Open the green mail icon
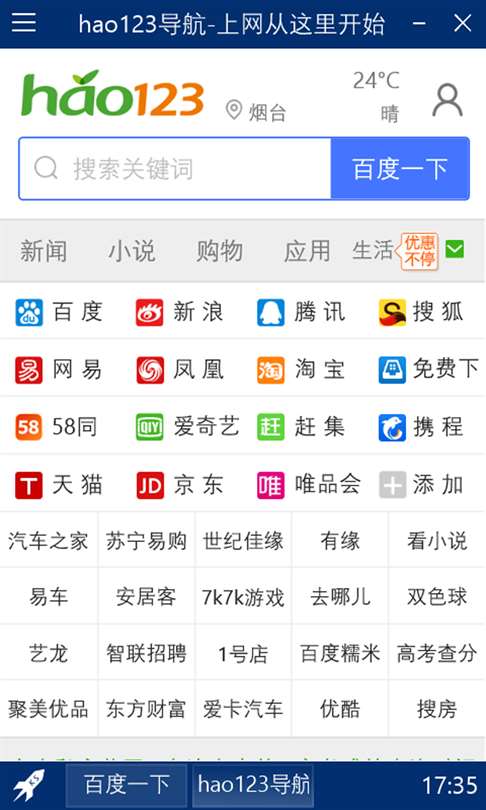This screenshot has height=810, width=486. click(x=454, y=250)
